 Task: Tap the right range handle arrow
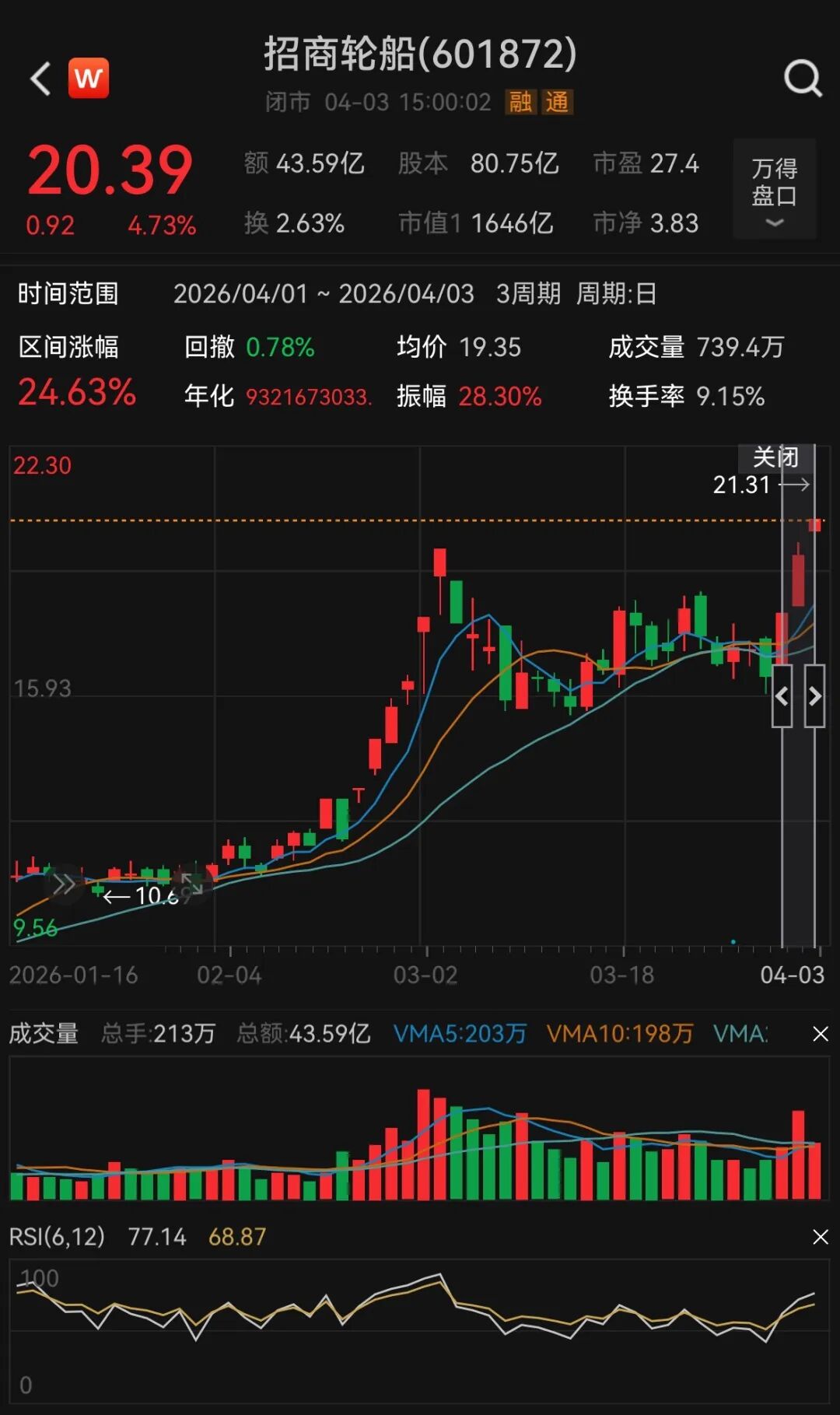(814, 696)
